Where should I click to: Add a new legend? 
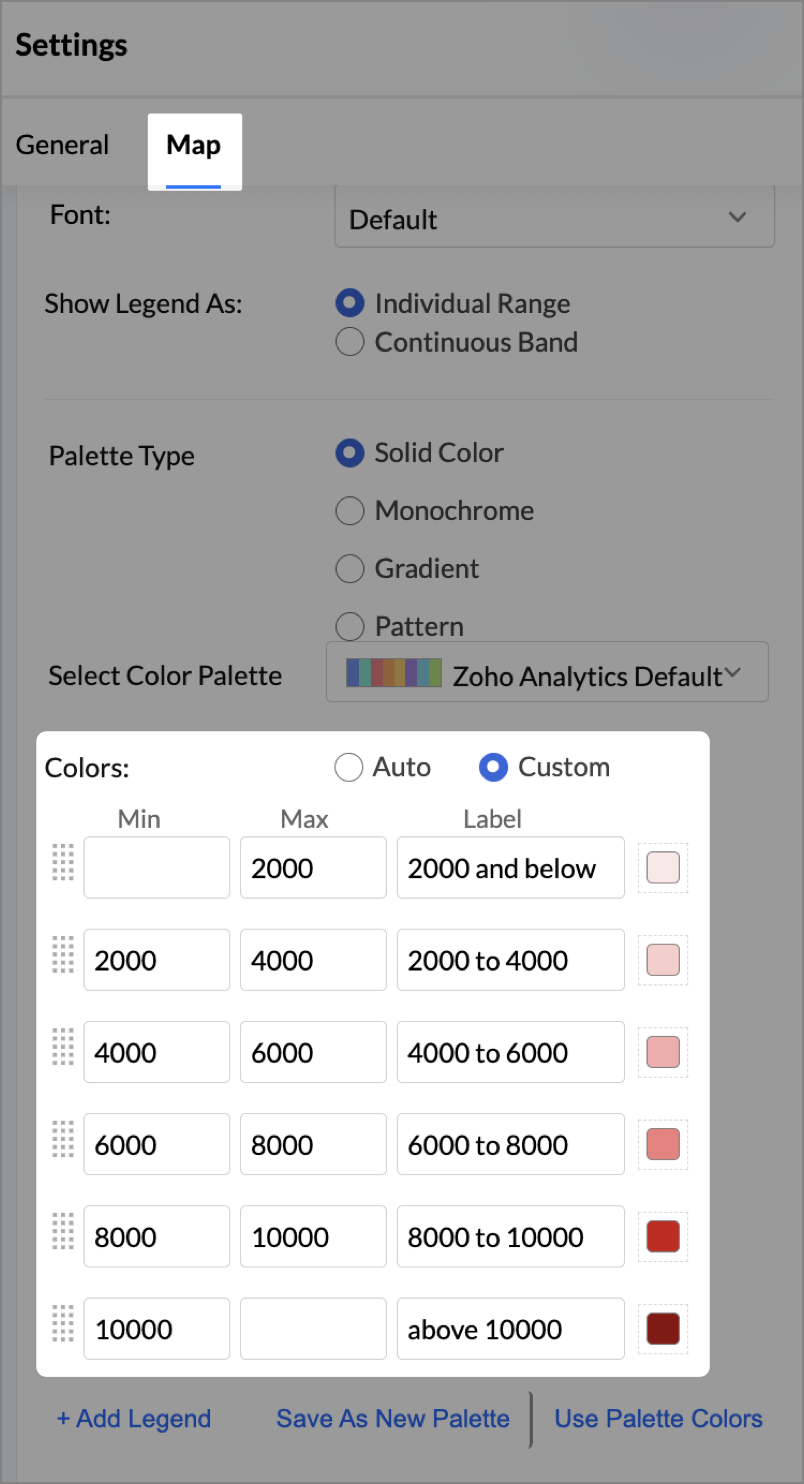pyautogui.click(x=133, y=1418)
